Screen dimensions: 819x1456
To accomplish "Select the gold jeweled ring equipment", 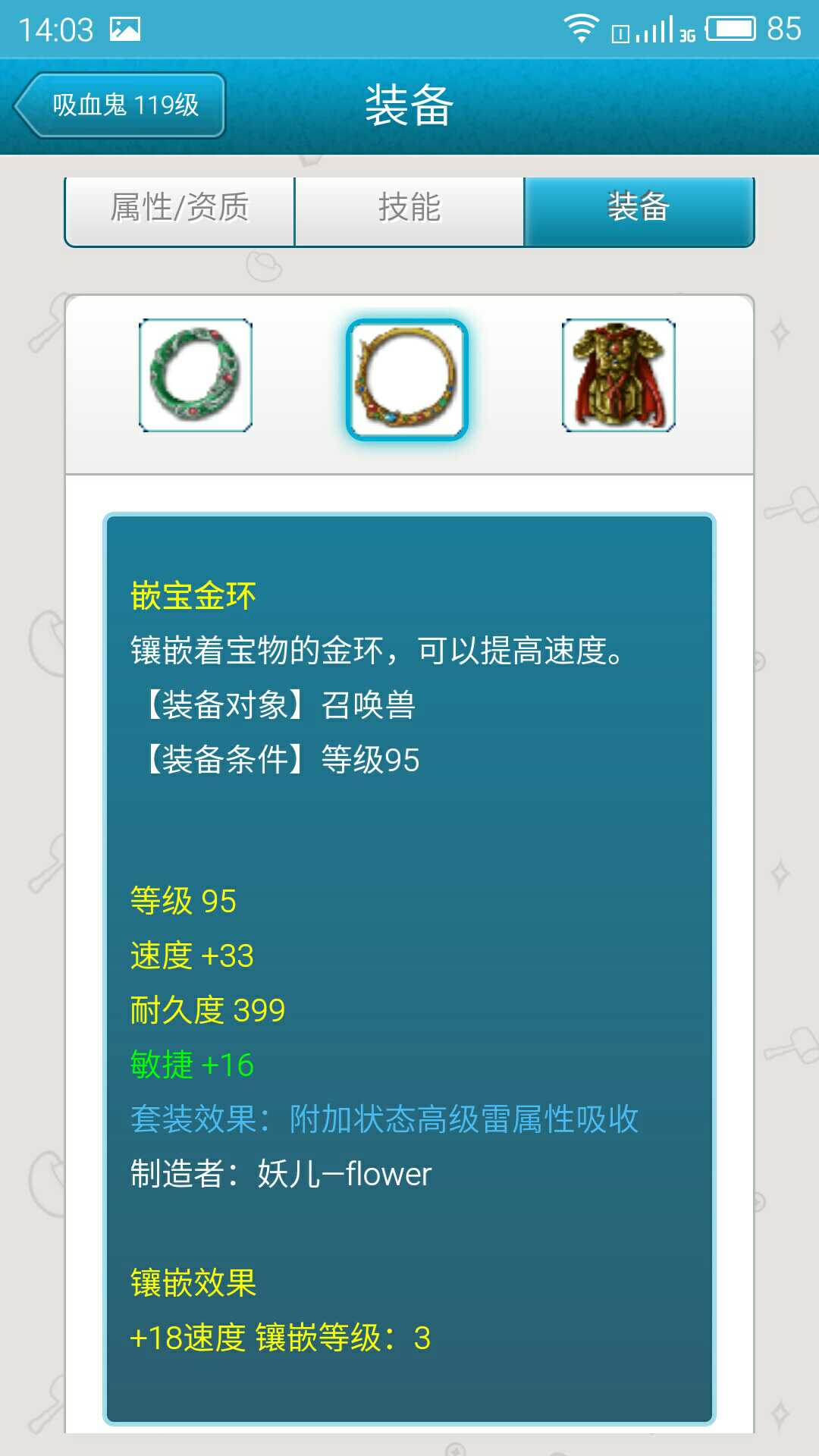I will click(407, 379).
